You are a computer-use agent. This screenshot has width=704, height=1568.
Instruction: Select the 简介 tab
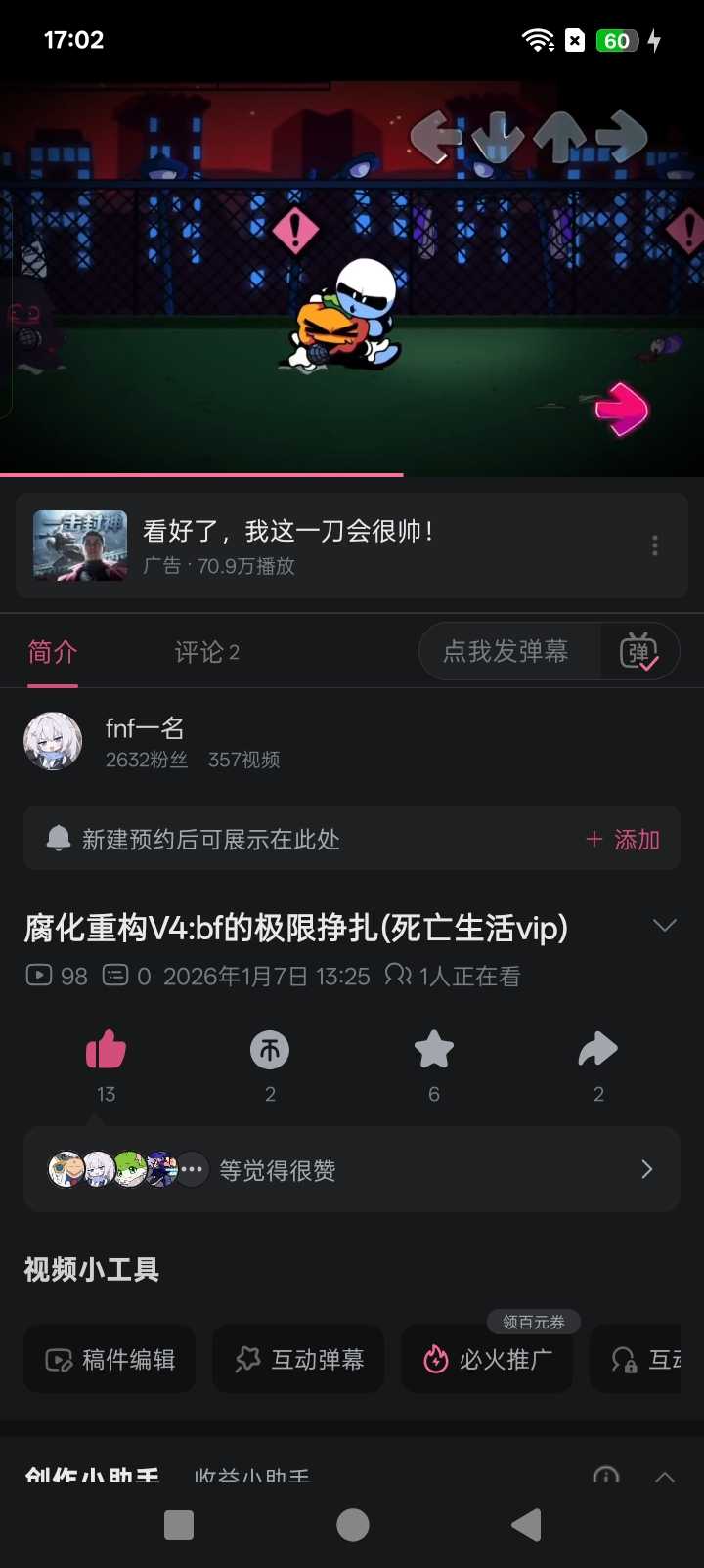(x=53, y=652)
